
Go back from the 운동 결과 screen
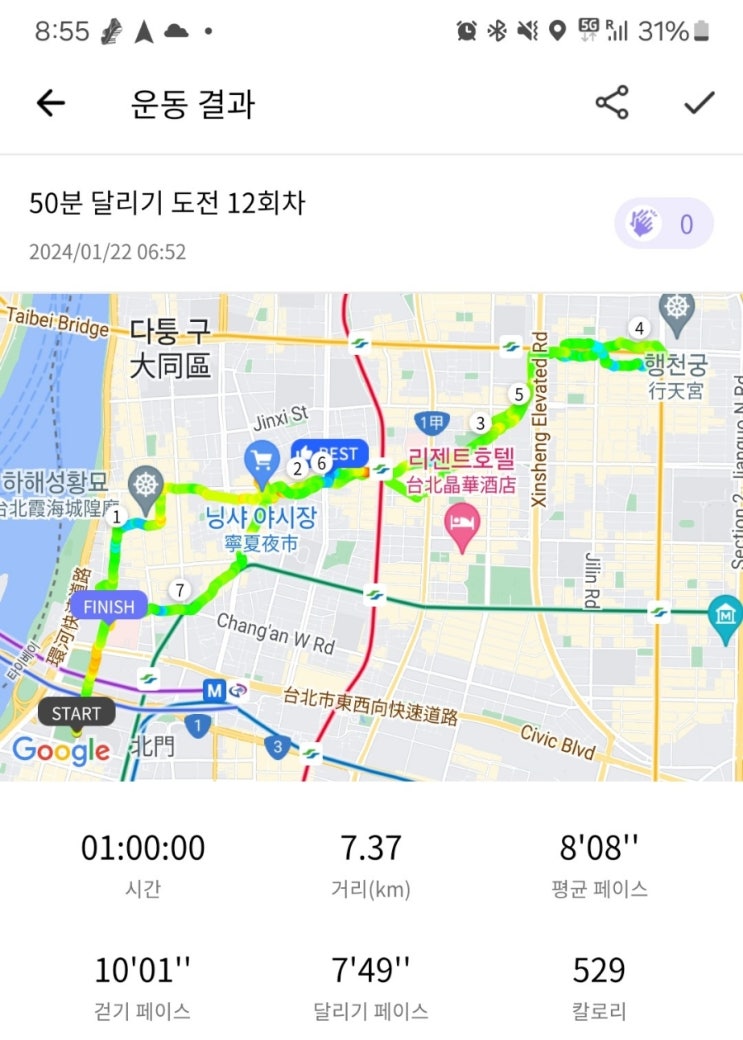(50, 103)
